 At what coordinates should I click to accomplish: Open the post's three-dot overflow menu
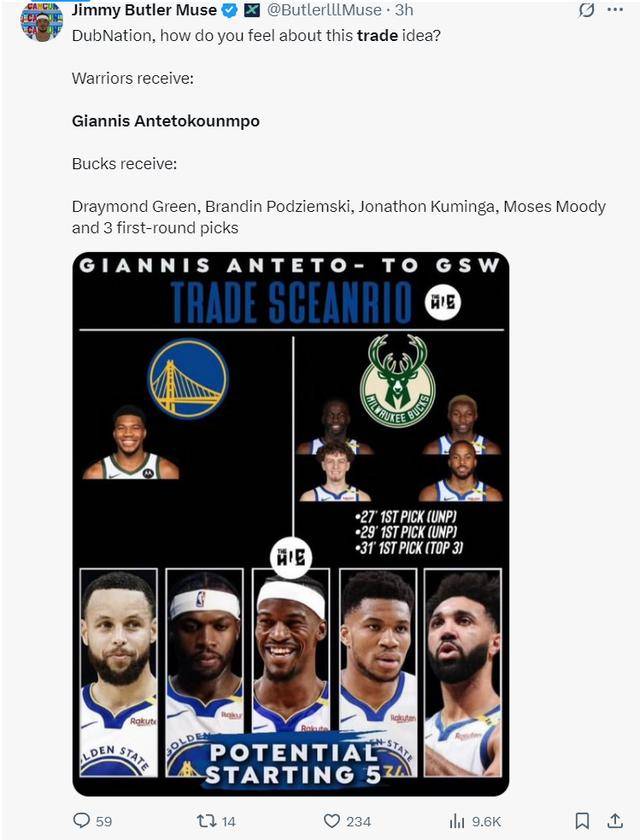615,10
